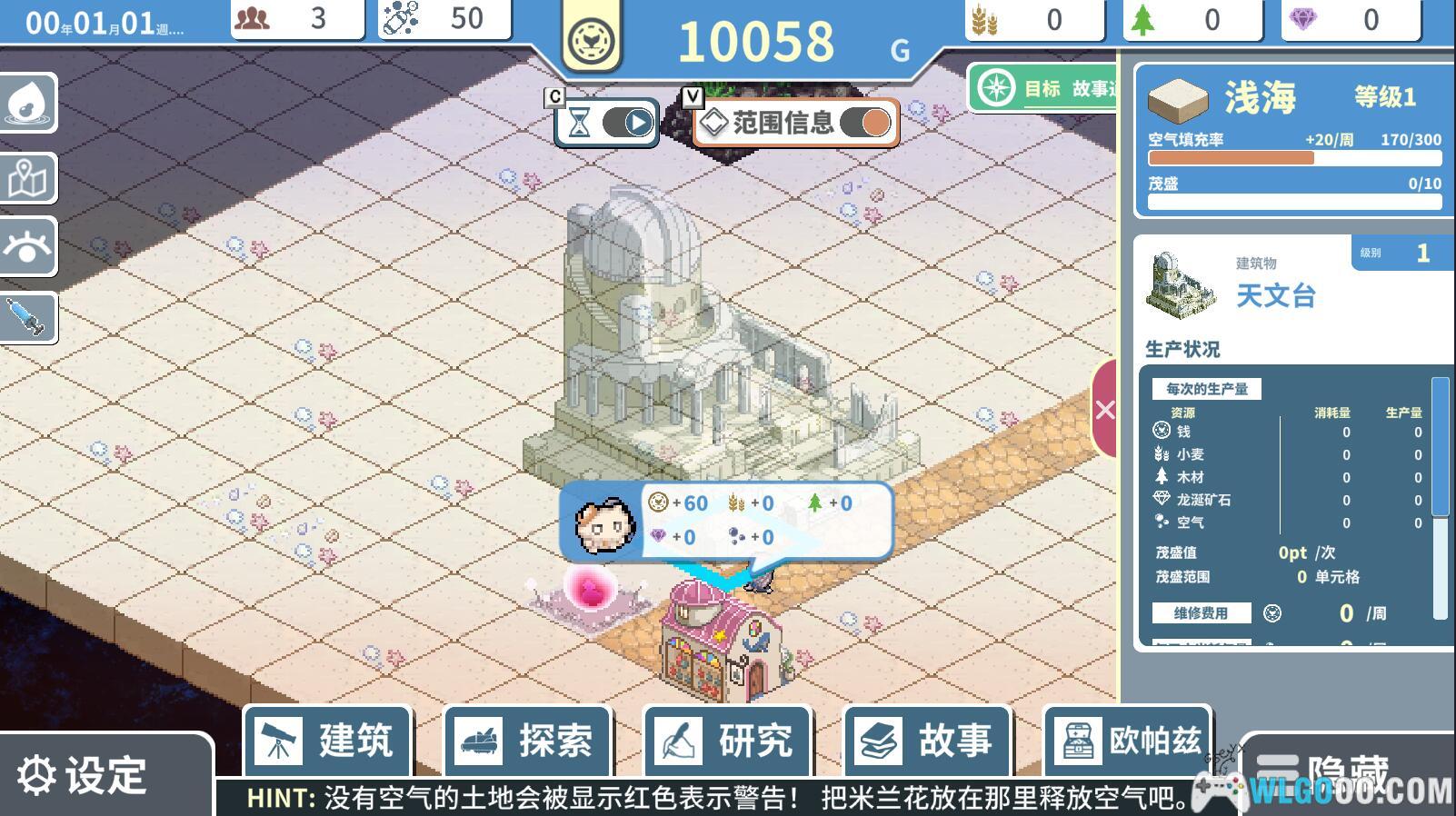This screenshot has height=816, width=1456.
Task: Tap the coin emblem above the gold amount
Action: tap(591, 41)
